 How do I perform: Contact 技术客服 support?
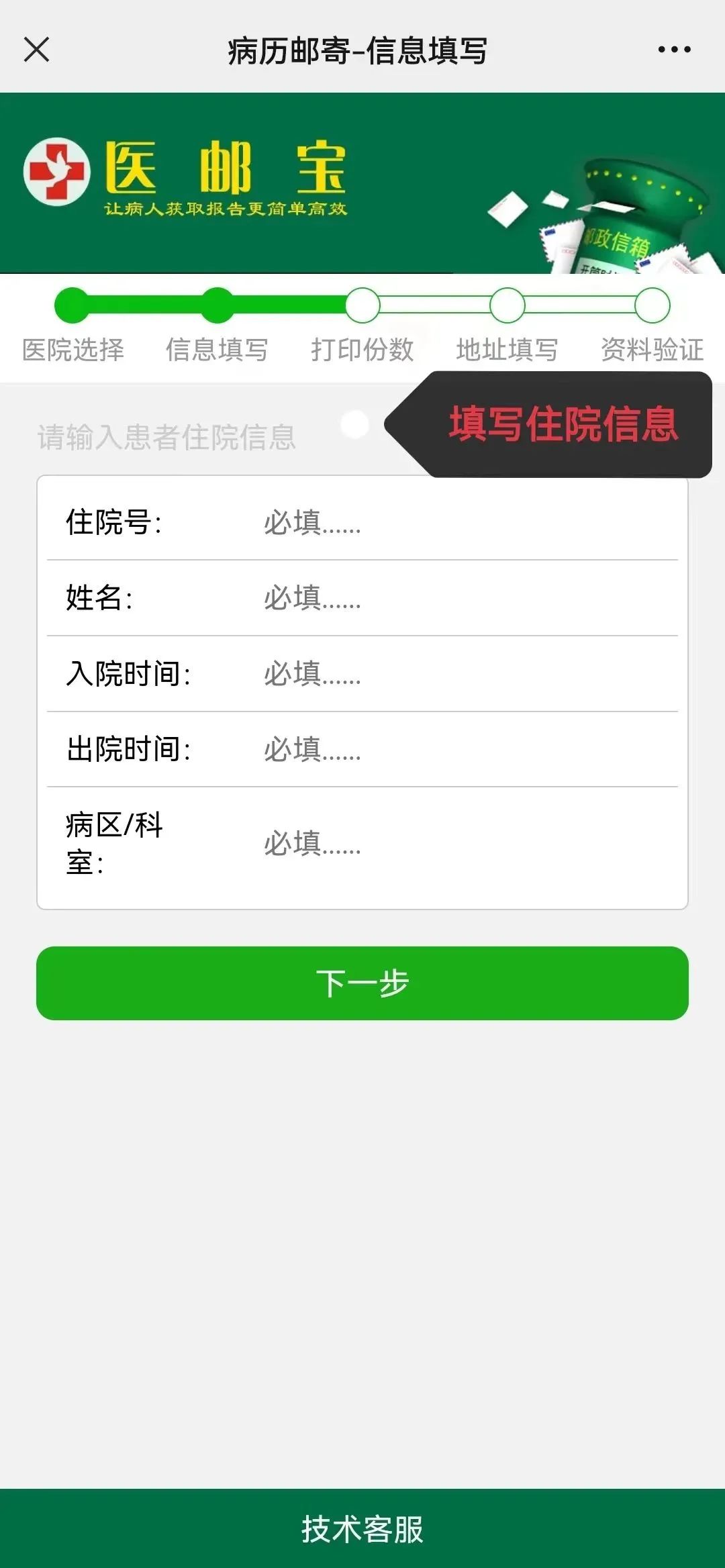click(x=362, y=1529)
